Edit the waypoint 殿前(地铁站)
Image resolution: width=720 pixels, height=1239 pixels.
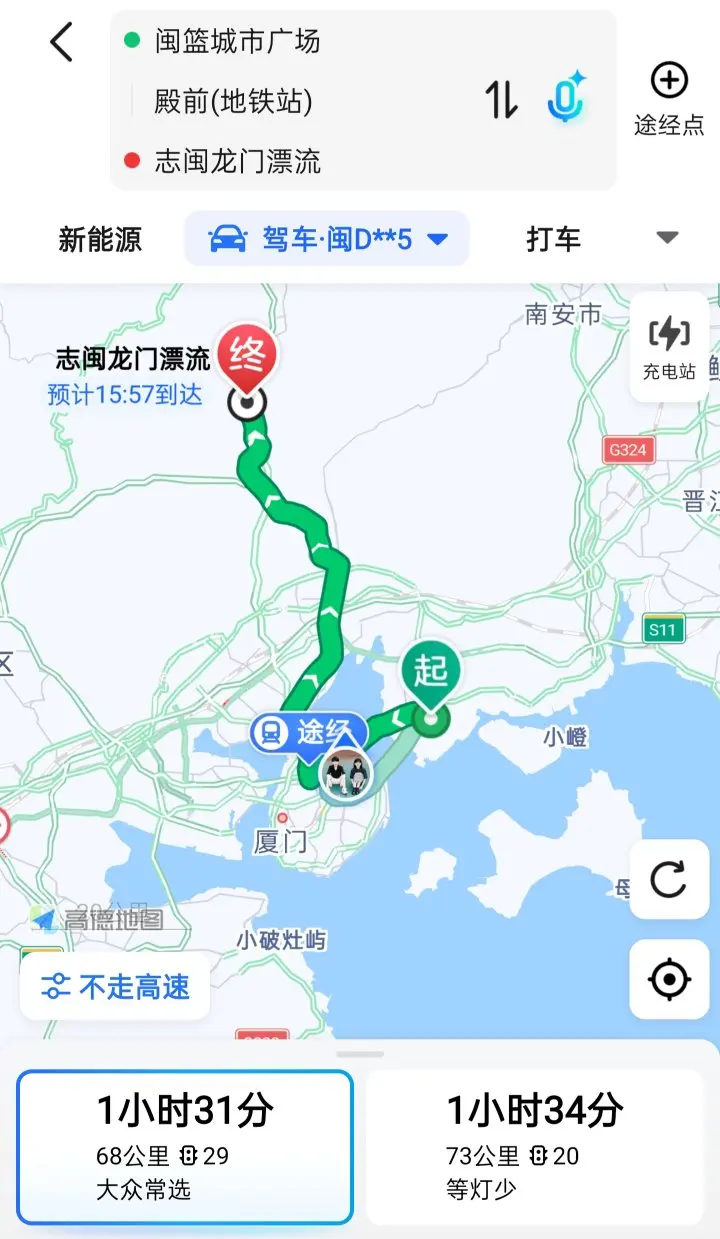(x=233, y=101)
